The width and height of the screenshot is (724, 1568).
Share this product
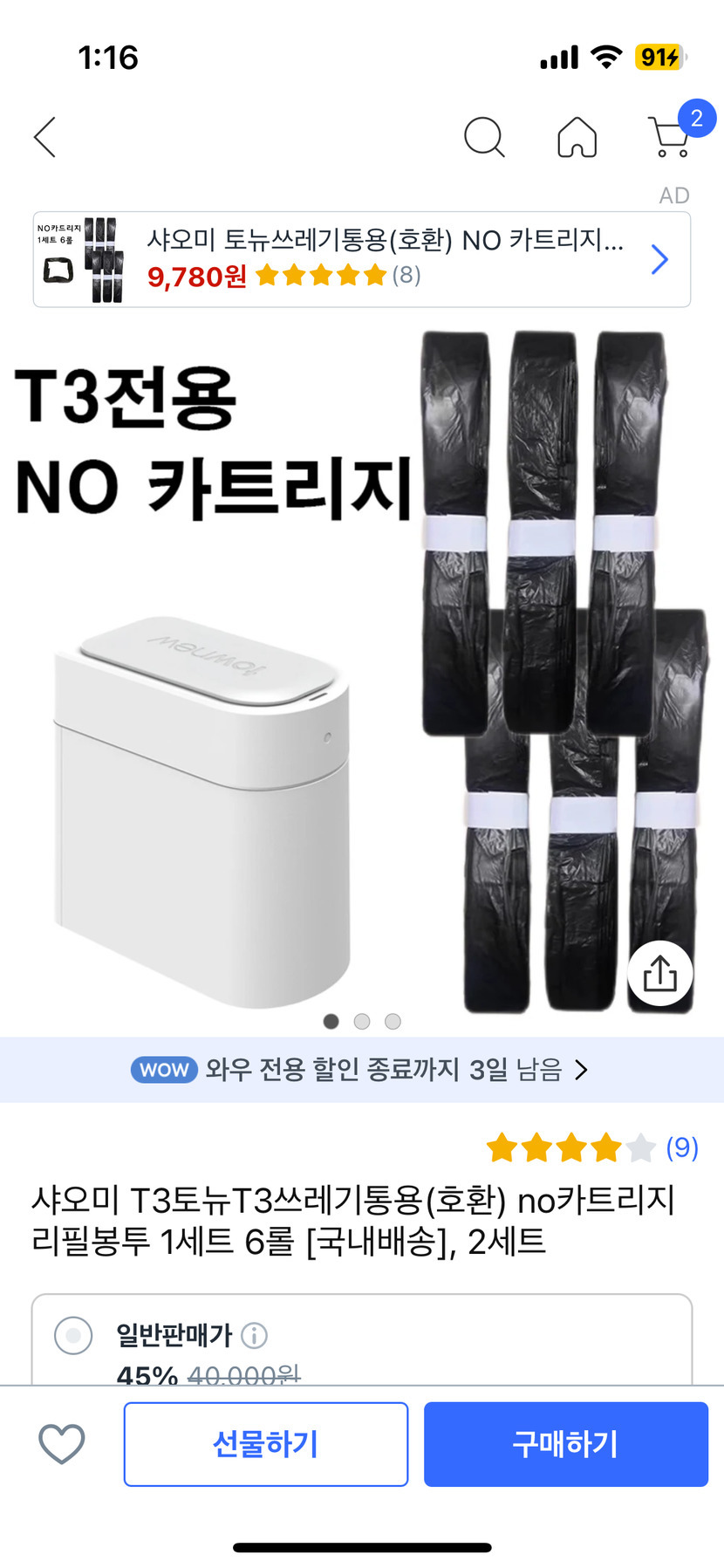(x=660, y=973)
